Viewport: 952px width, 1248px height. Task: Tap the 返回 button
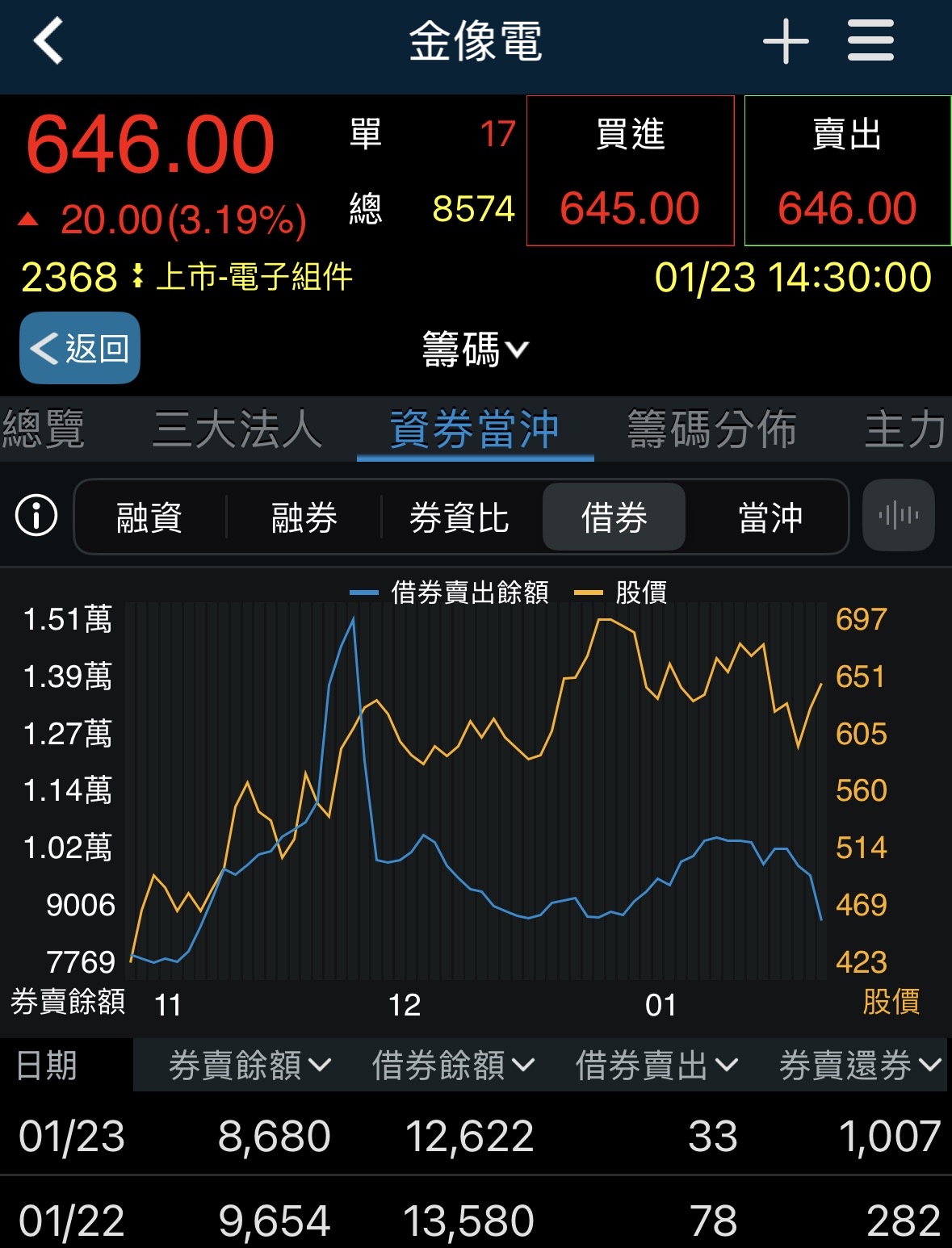(x=79, y=348)
